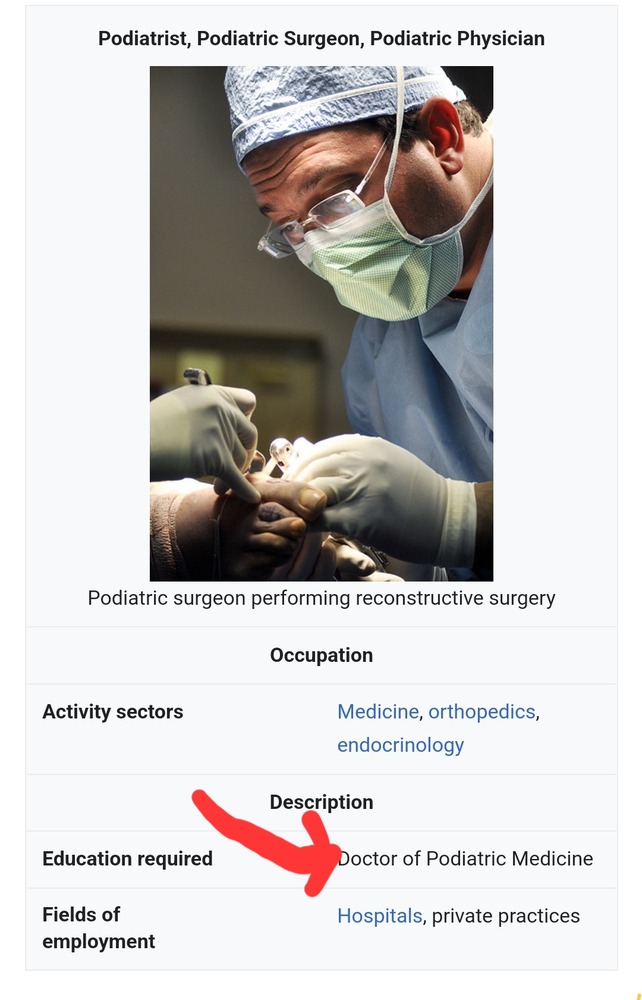Screen dimensions: 642x1000
Task: Open the orthopedics link
Action: (482, 712)
